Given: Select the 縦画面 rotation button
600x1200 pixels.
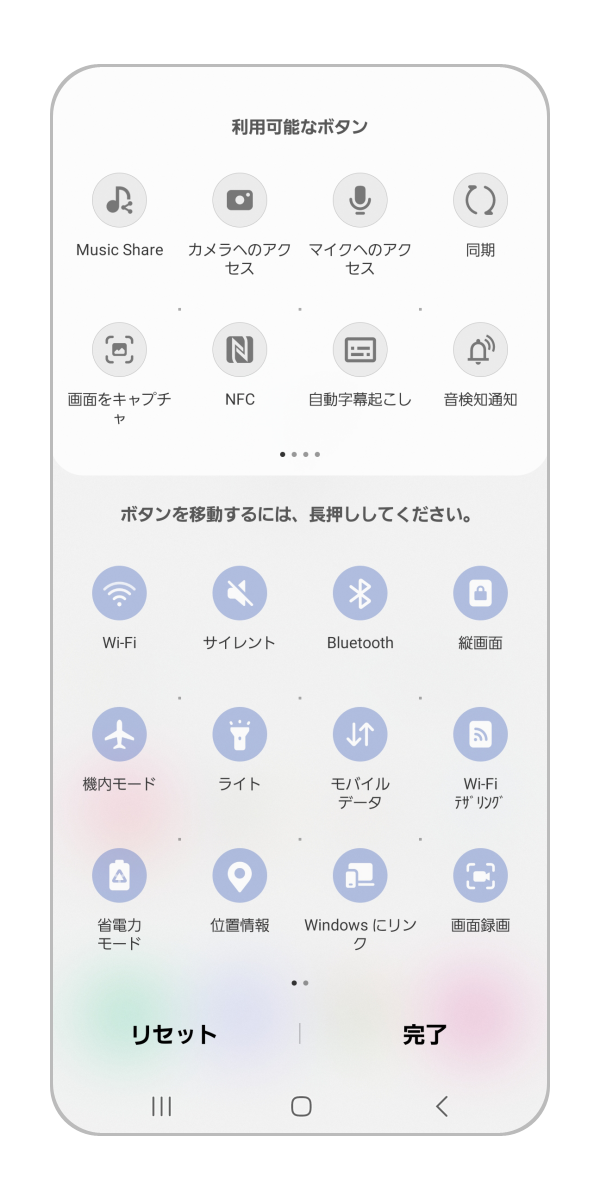Looking at the screenshot, I should [x=480, y=594].
